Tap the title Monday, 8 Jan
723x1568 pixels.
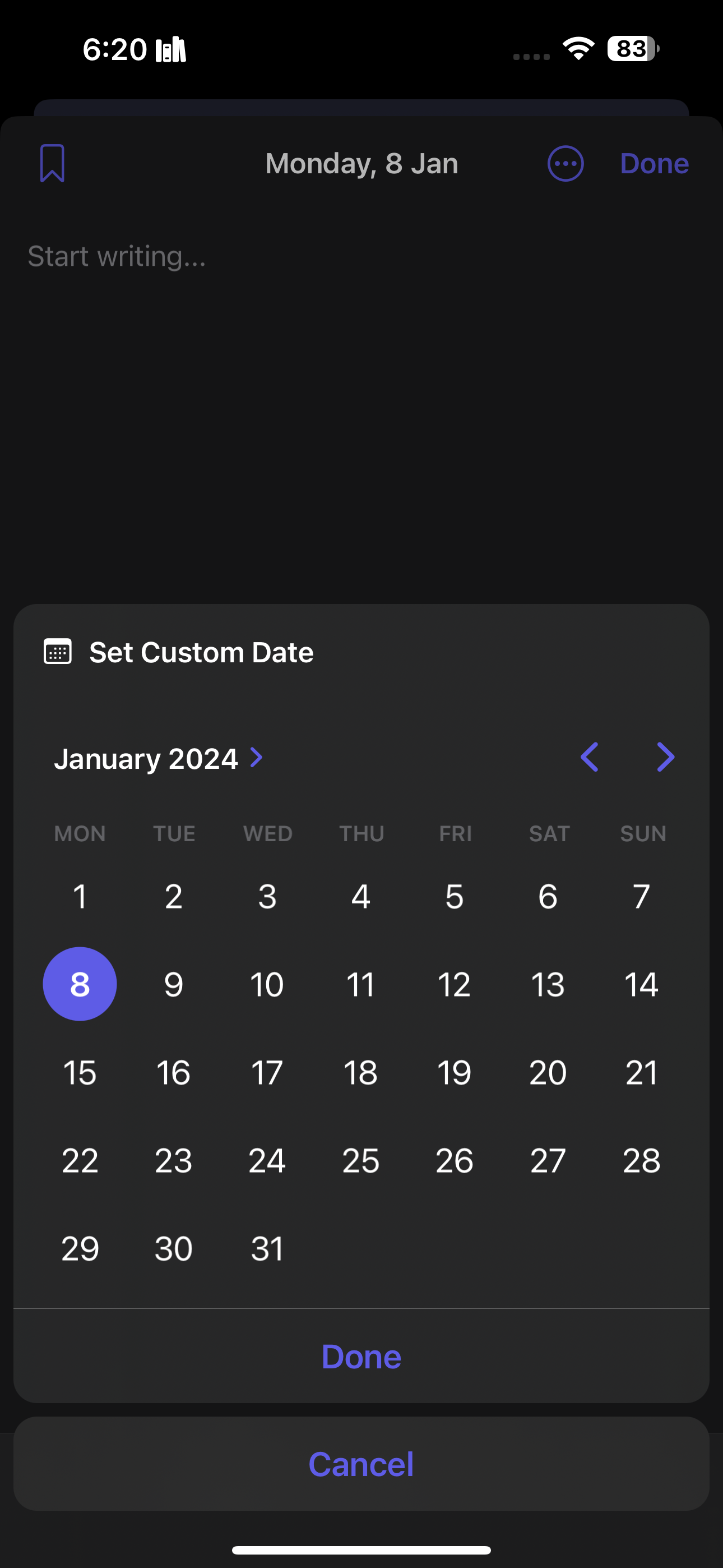(x=361, y=163)
